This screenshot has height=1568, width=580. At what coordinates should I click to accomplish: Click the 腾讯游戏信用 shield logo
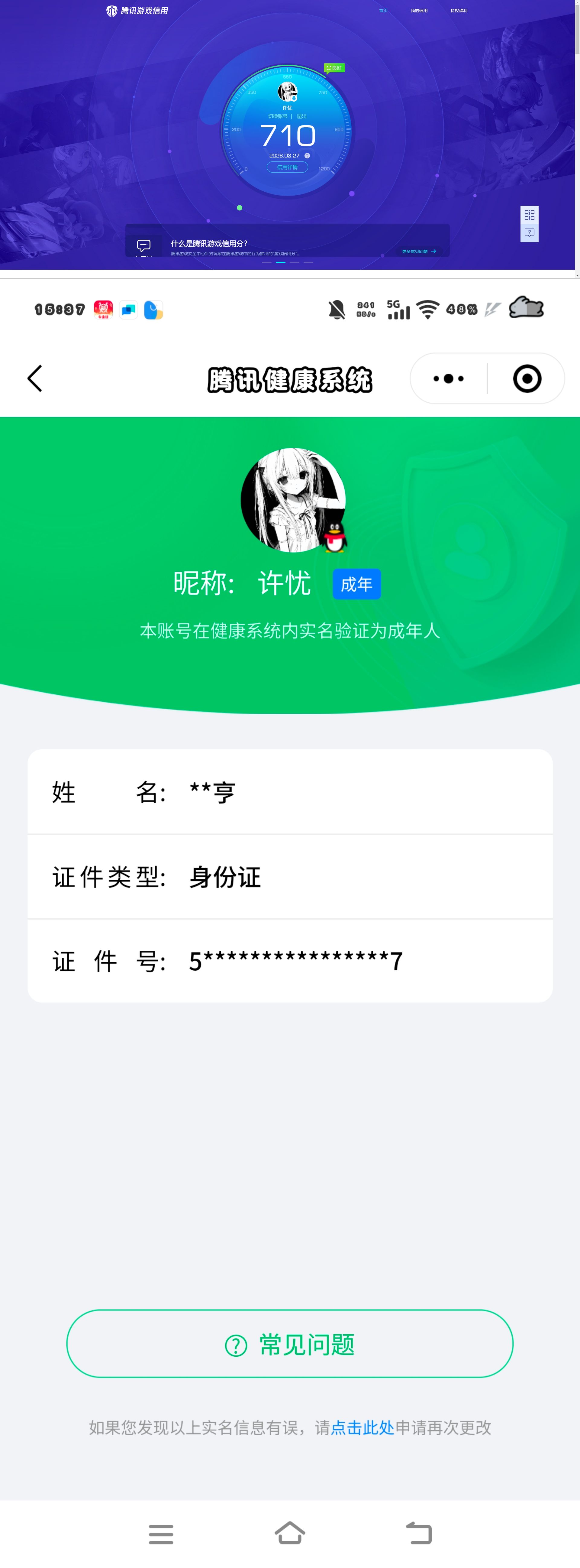[112, 10]
